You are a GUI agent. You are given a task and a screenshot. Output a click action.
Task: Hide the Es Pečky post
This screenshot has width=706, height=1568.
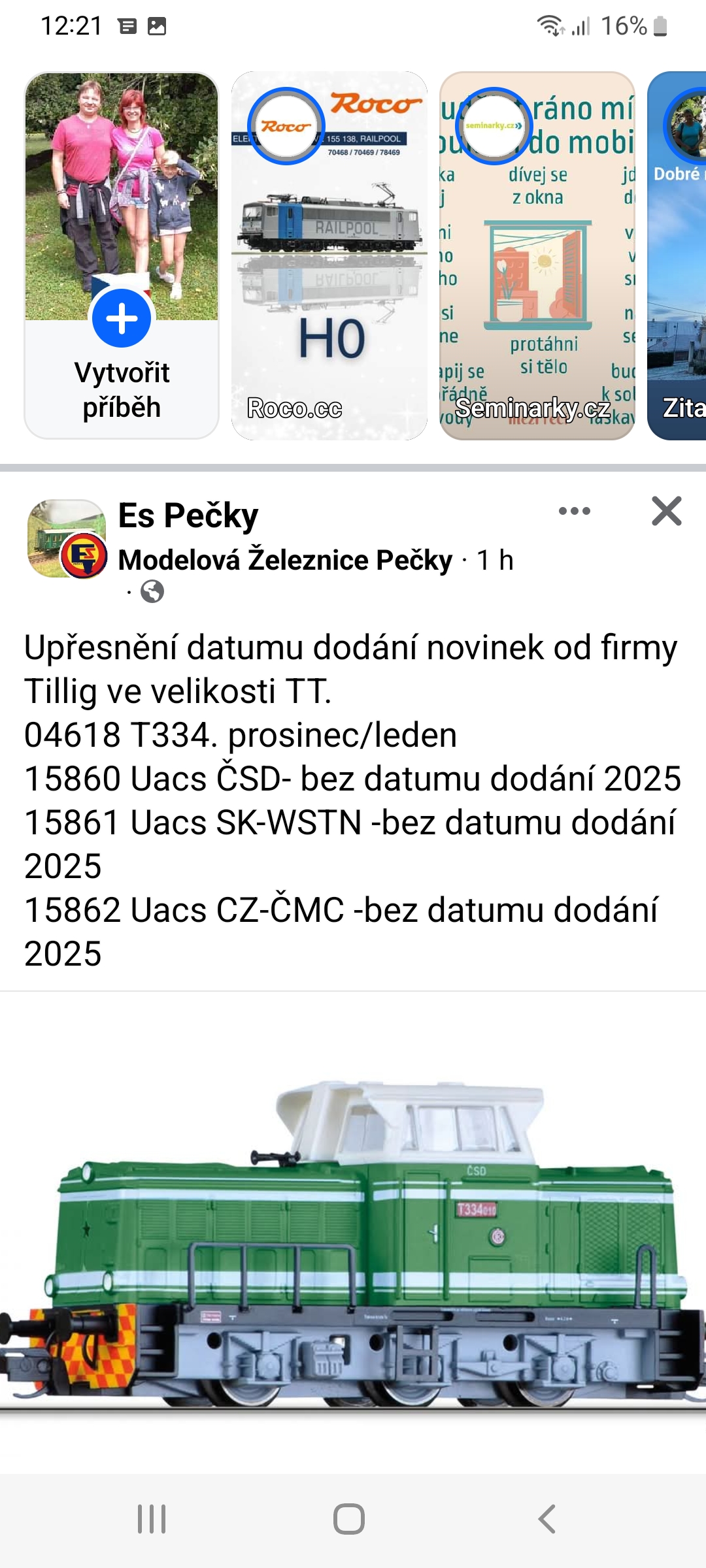666,511
